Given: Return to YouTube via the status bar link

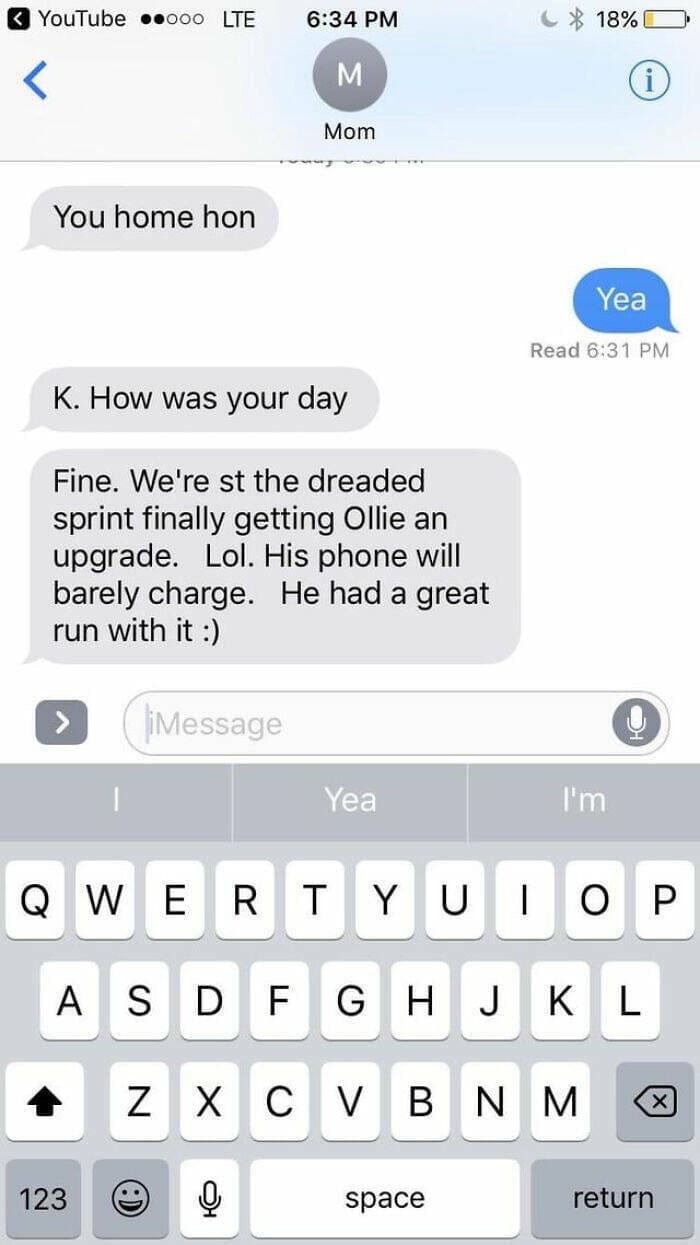Looking at the screenshot, I should [68, 18].
